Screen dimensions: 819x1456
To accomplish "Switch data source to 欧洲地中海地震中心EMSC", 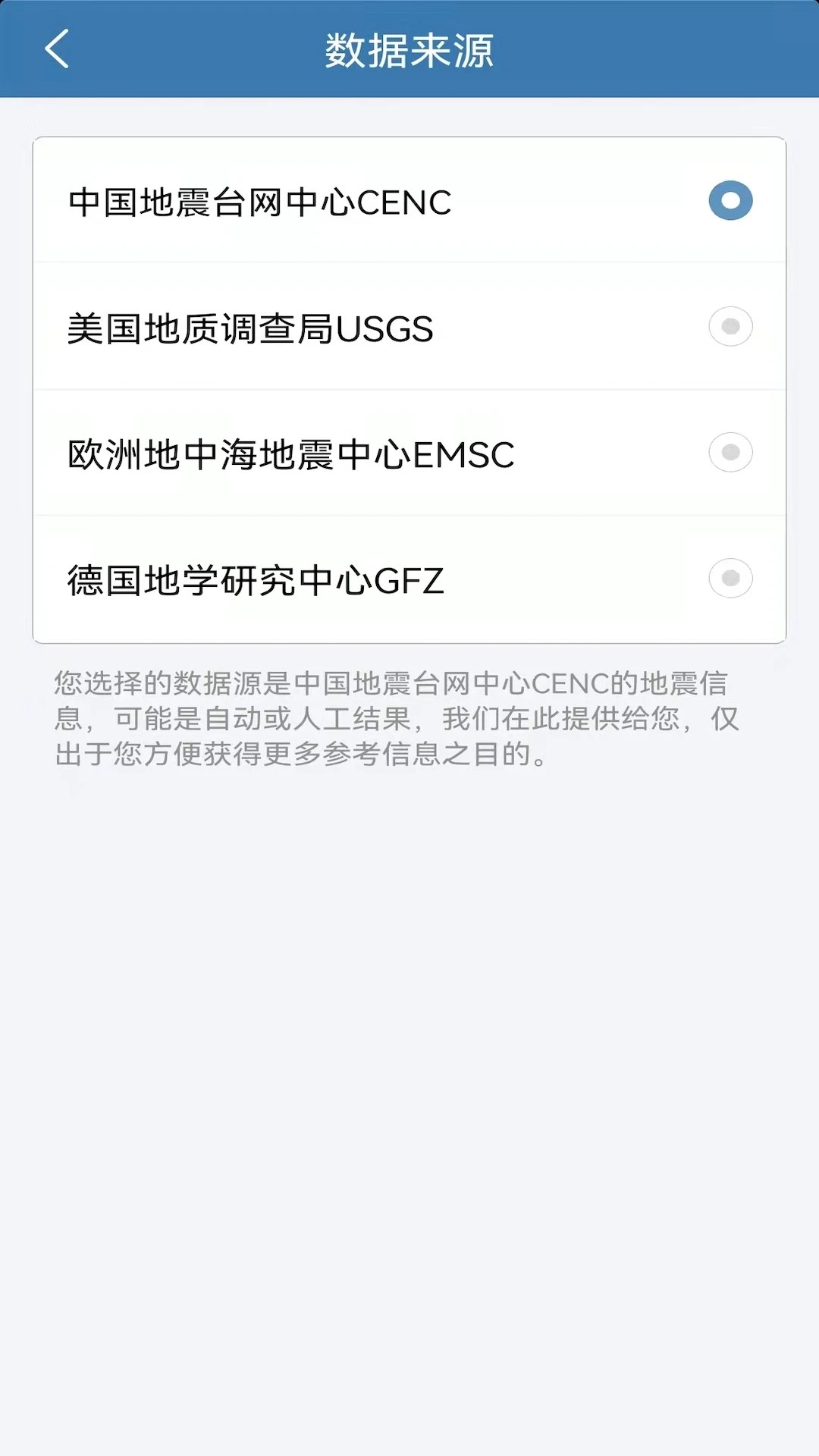I will pos(730,453).
